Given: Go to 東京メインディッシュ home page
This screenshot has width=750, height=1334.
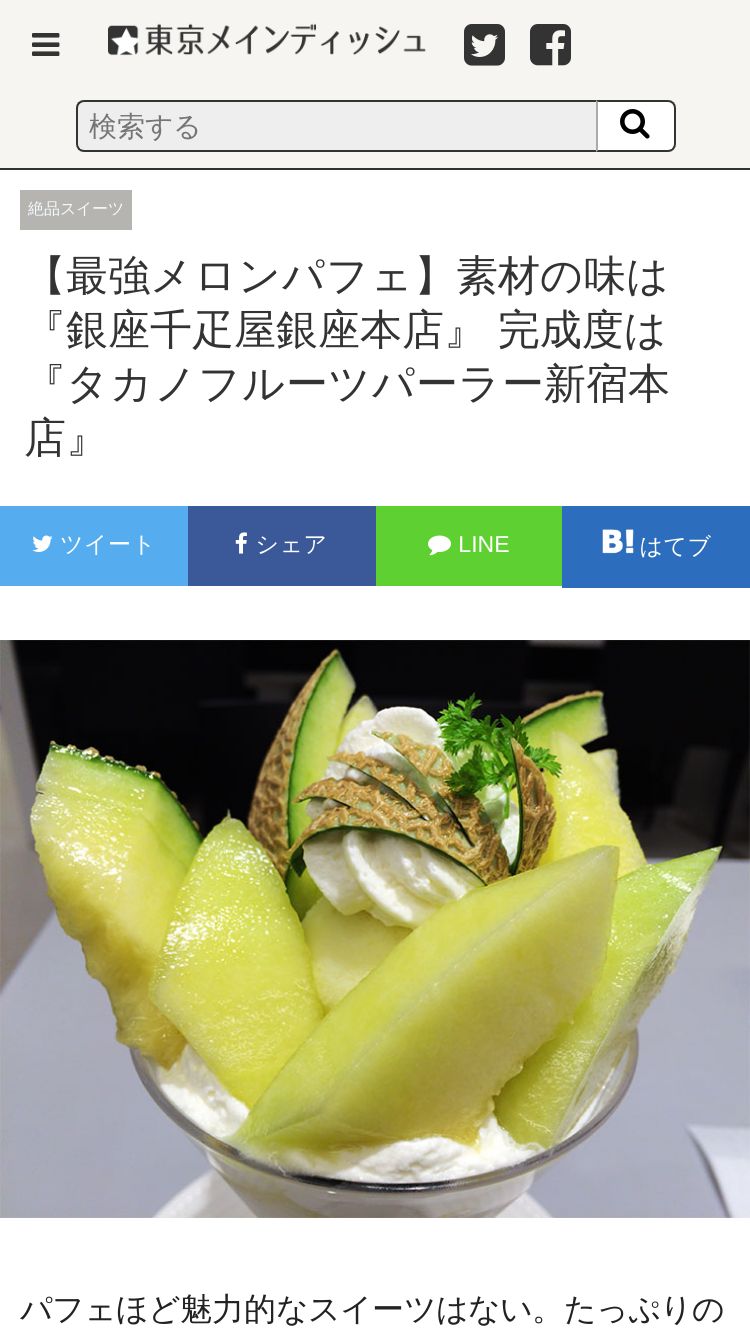Looking at the screenshot, I should 267,41.
